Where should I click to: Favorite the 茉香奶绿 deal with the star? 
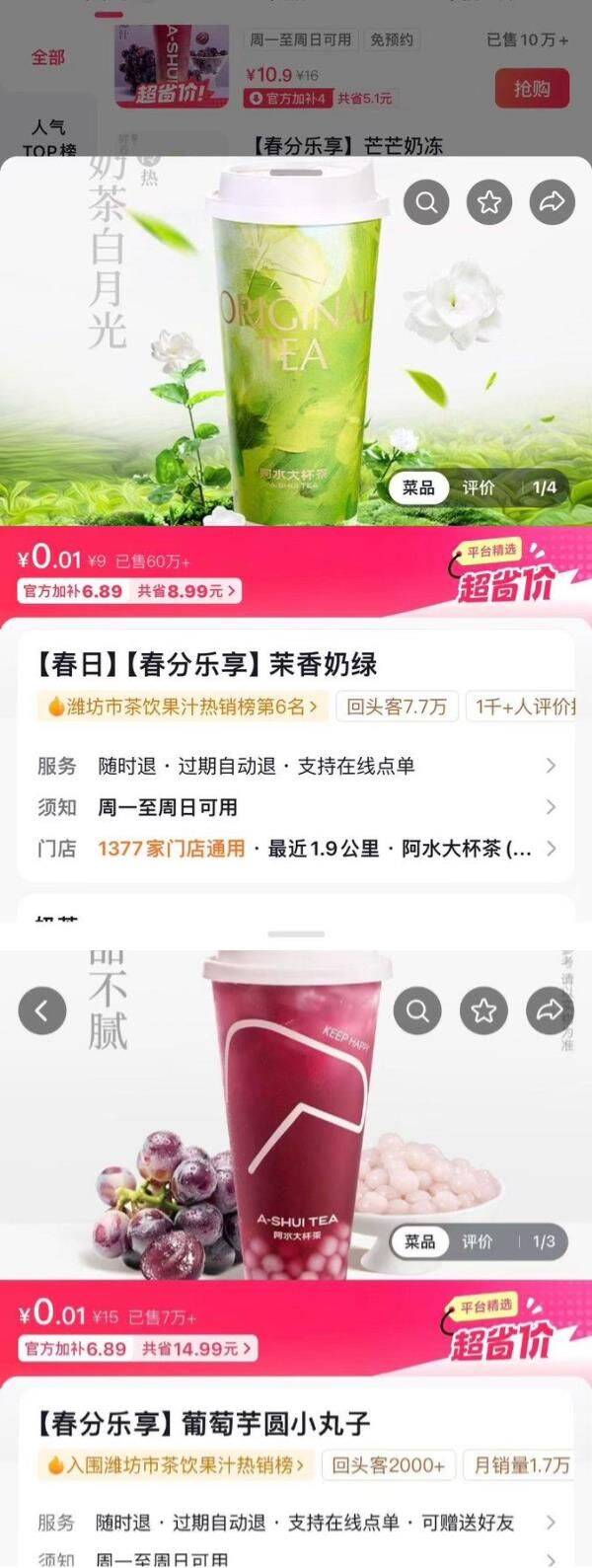click(x=489, y=202)
